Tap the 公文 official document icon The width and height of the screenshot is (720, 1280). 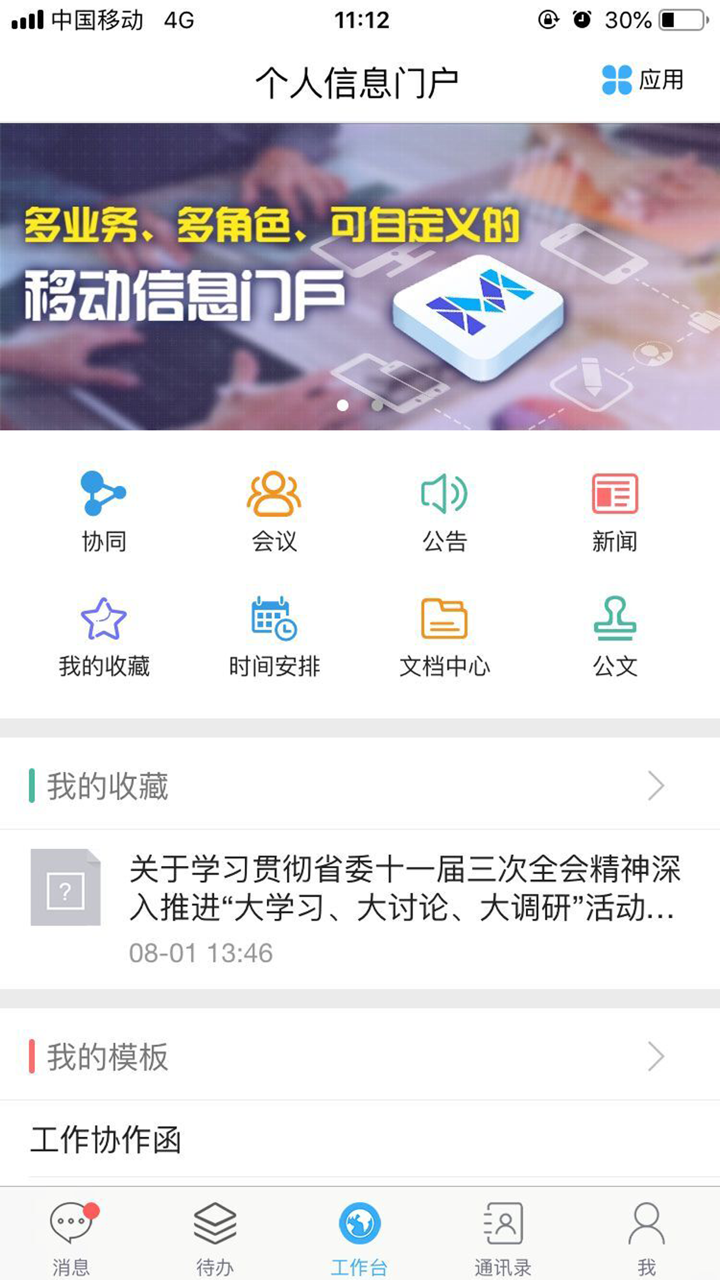coord(615,632)
